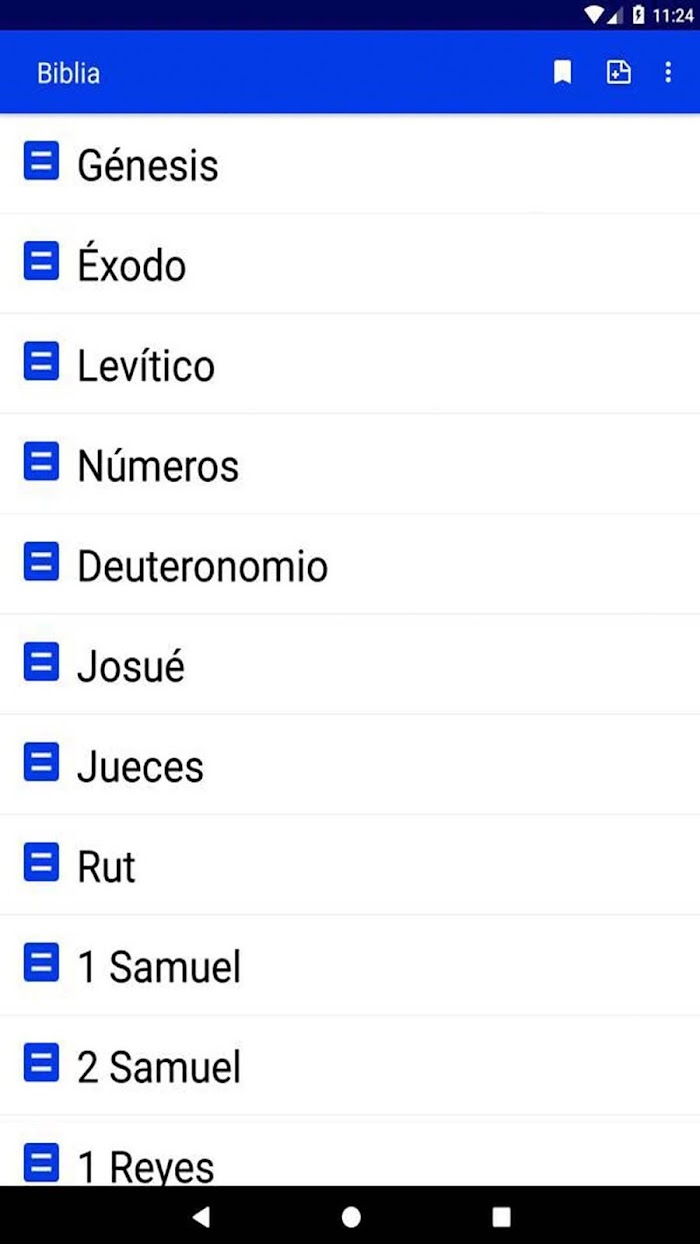Open the overflow menu

click(668, 73)
